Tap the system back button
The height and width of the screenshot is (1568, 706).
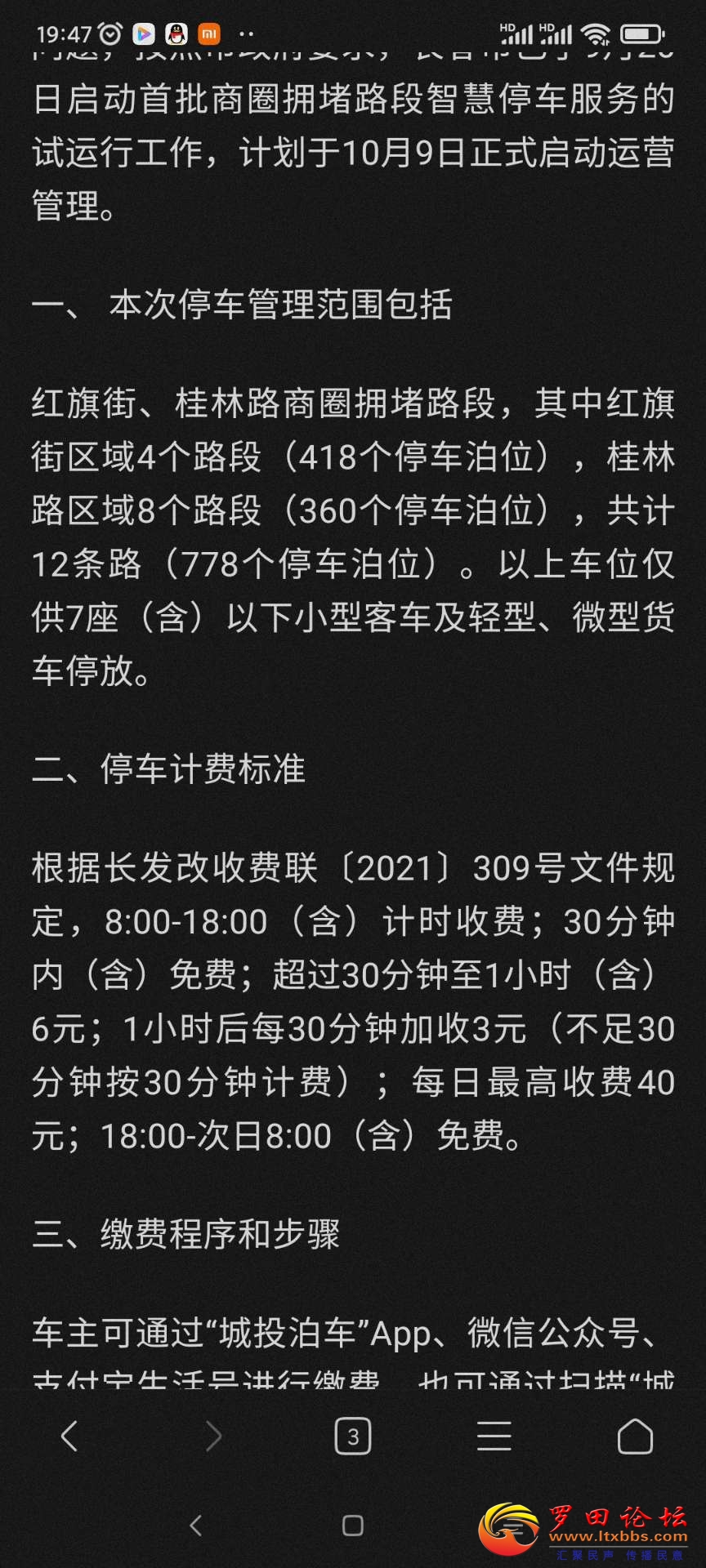[195, 1525]
